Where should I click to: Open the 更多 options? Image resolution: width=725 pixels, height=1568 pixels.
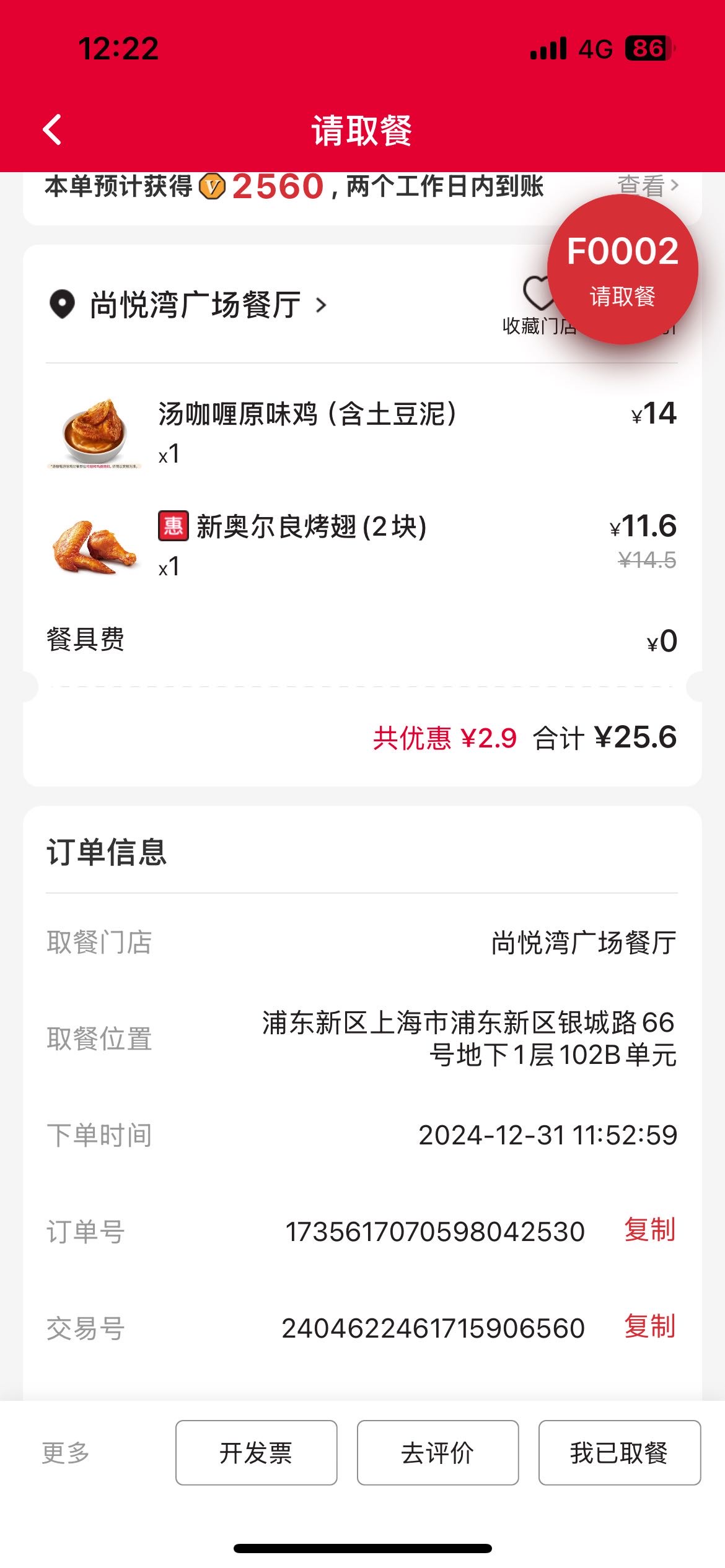66,1452
